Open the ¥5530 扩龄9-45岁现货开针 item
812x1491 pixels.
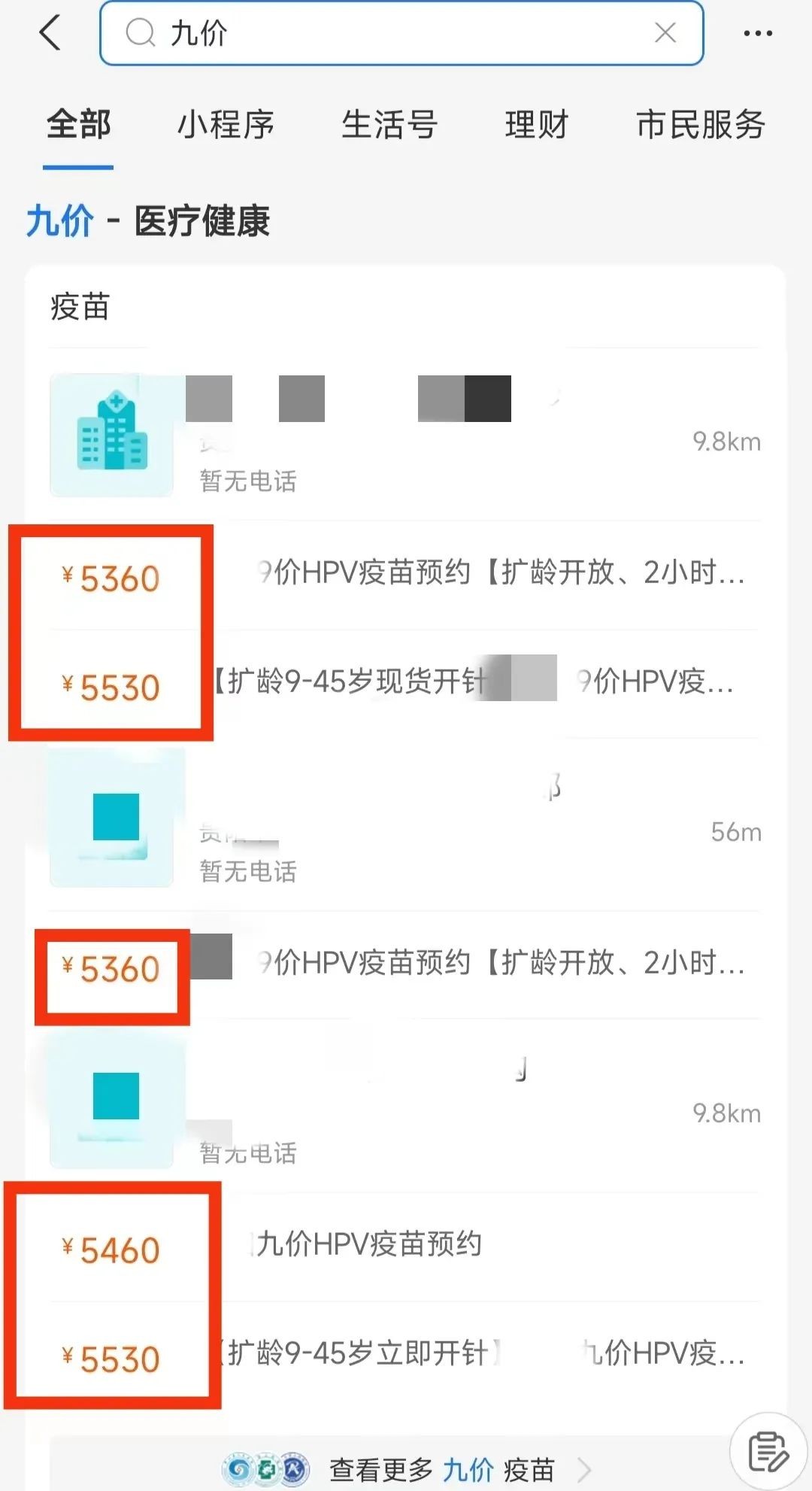(x=406, y=682)
